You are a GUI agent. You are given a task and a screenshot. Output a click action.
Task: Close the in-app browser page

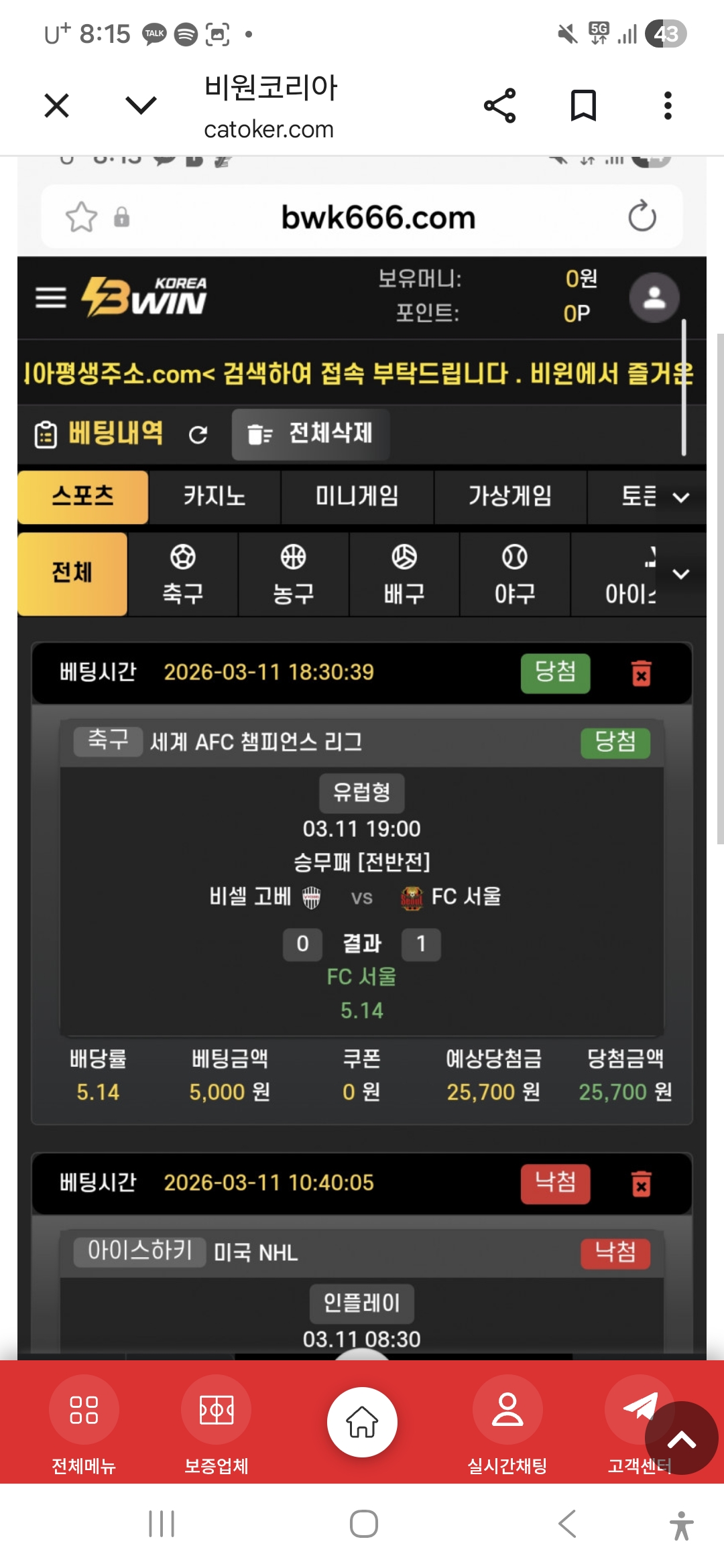pos(57,105)
